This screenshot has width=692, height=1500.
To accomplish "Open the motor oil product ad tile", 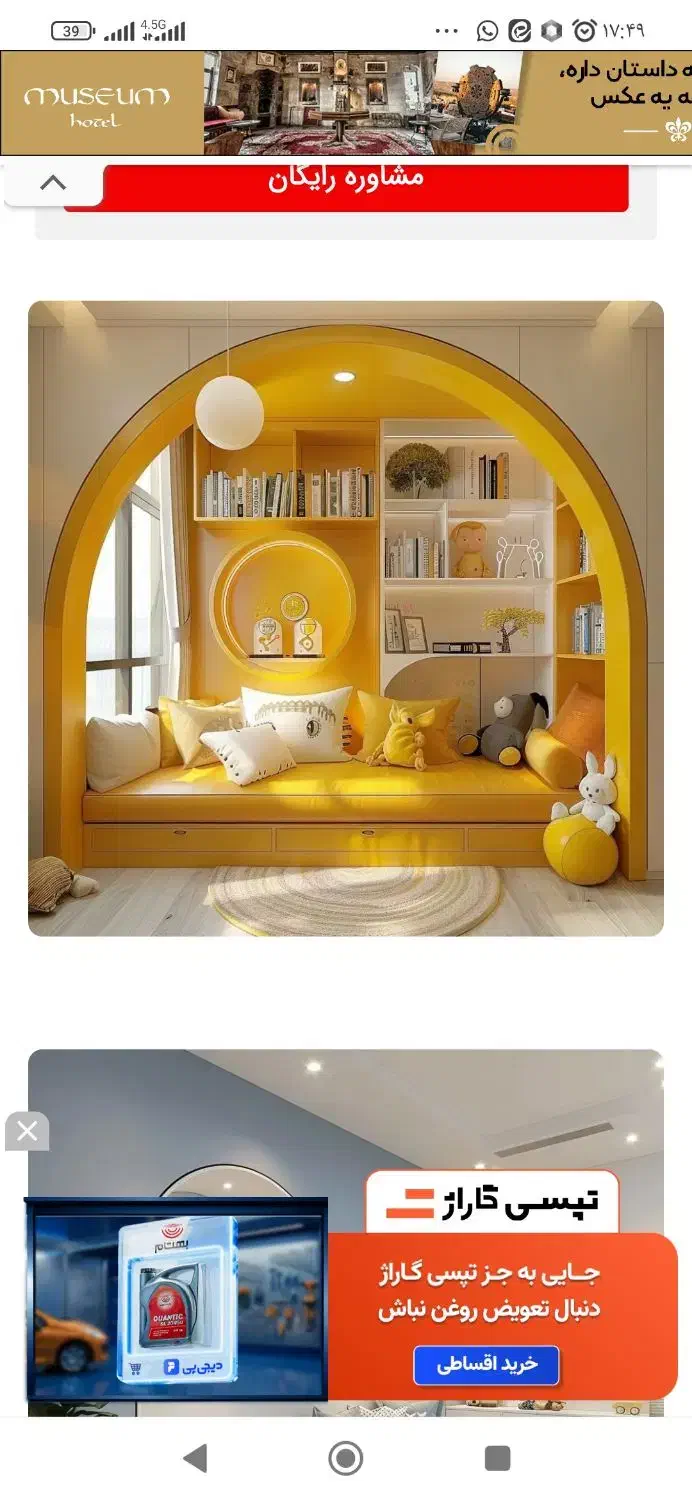I will (x=177, y=1298).
